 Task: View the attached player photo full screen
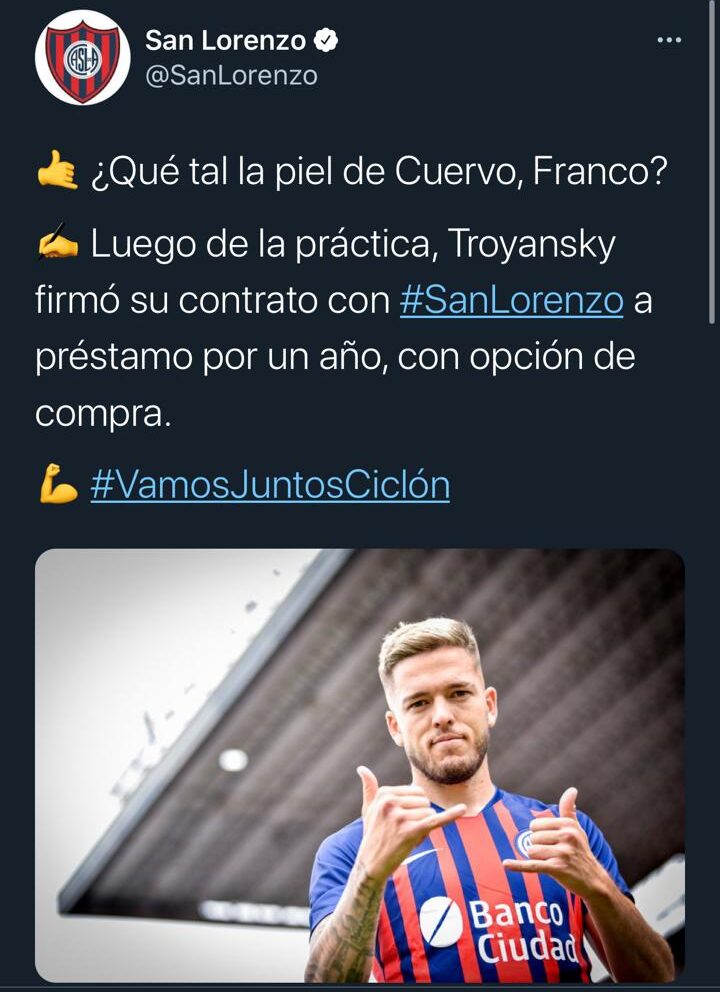pyautogui.click(x=360, y=765)
